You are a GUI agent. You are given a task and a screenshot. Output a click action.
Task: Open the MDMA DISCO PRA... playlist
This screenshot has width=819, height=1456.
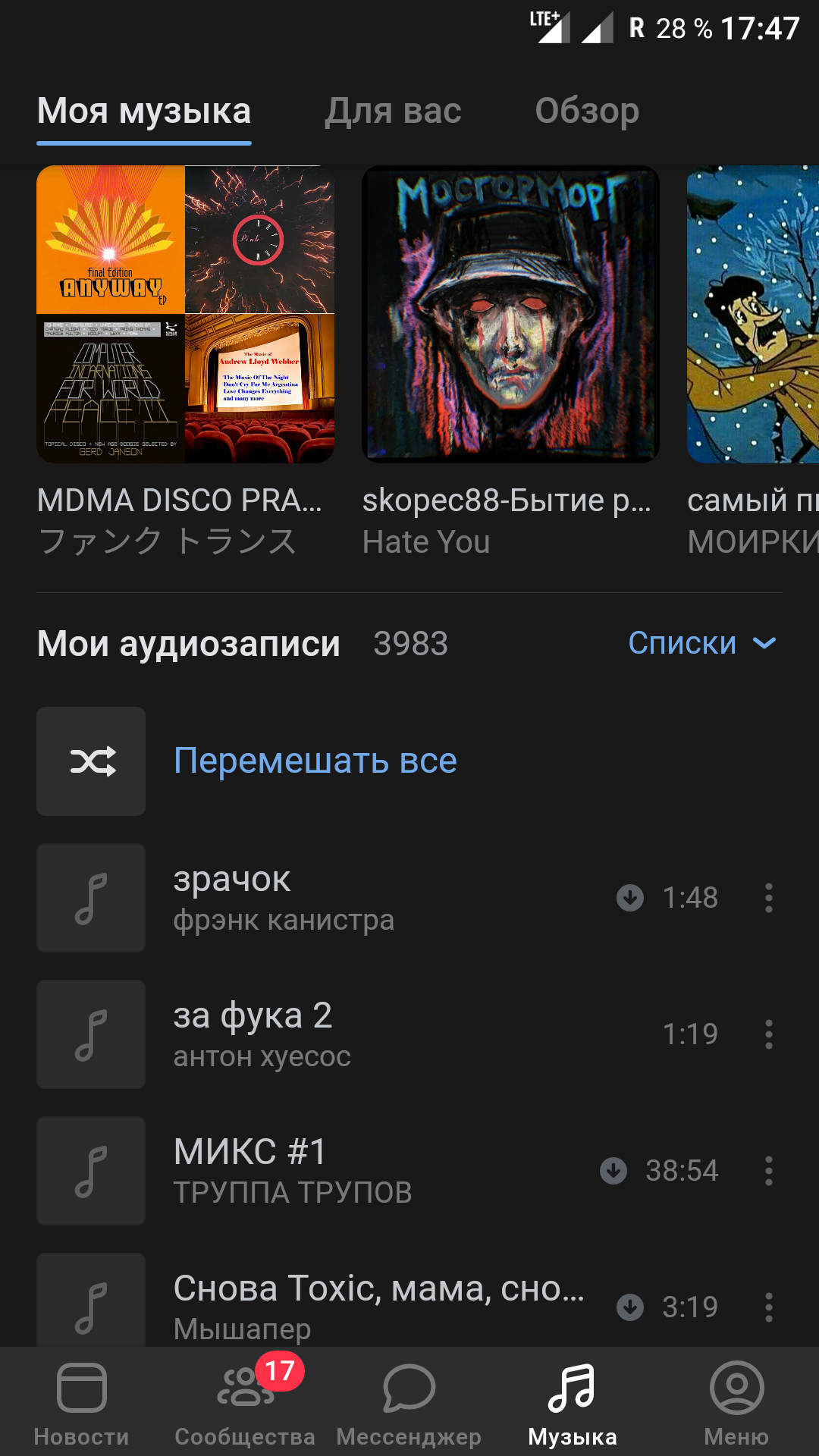(185, 315)
